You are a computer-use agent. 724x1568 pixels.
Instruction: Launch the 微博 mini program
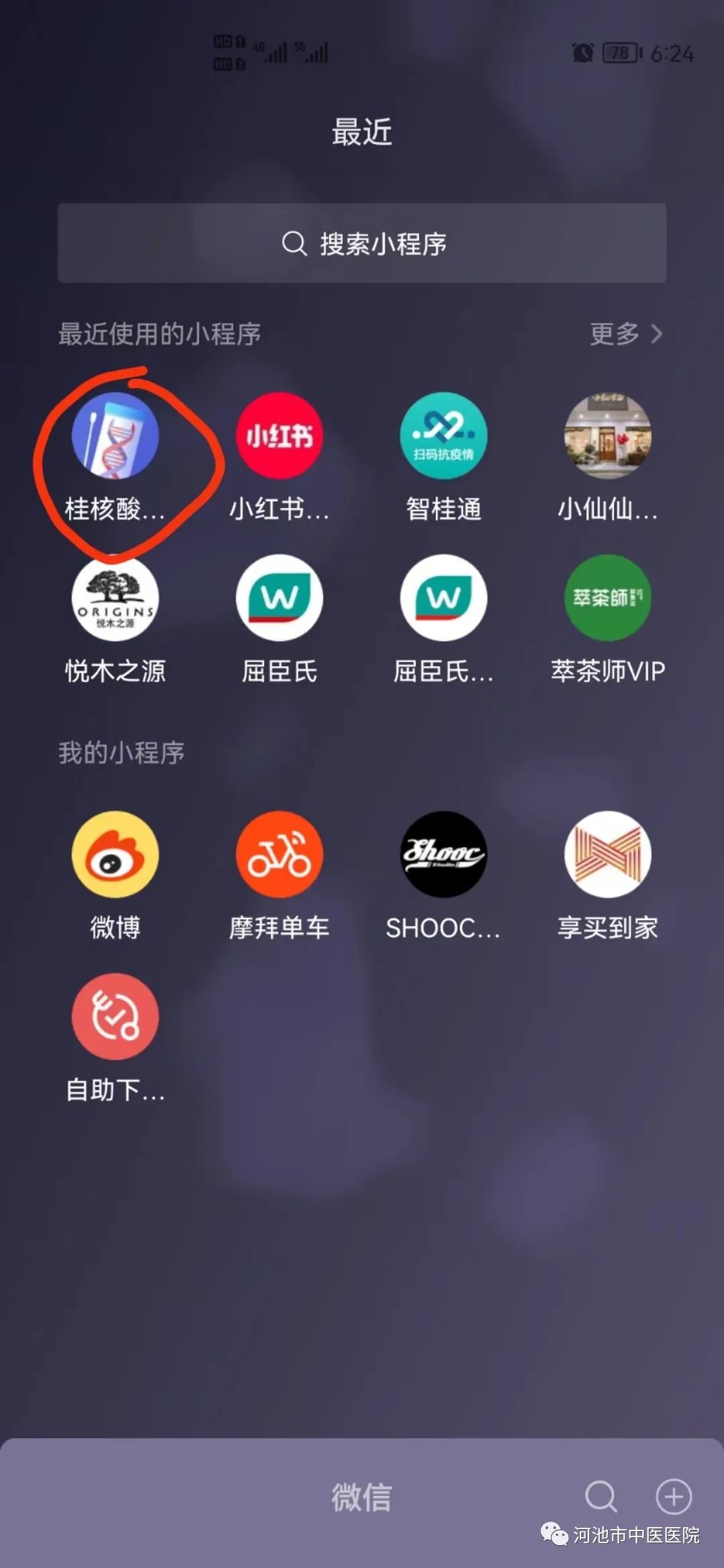[115, 854]
